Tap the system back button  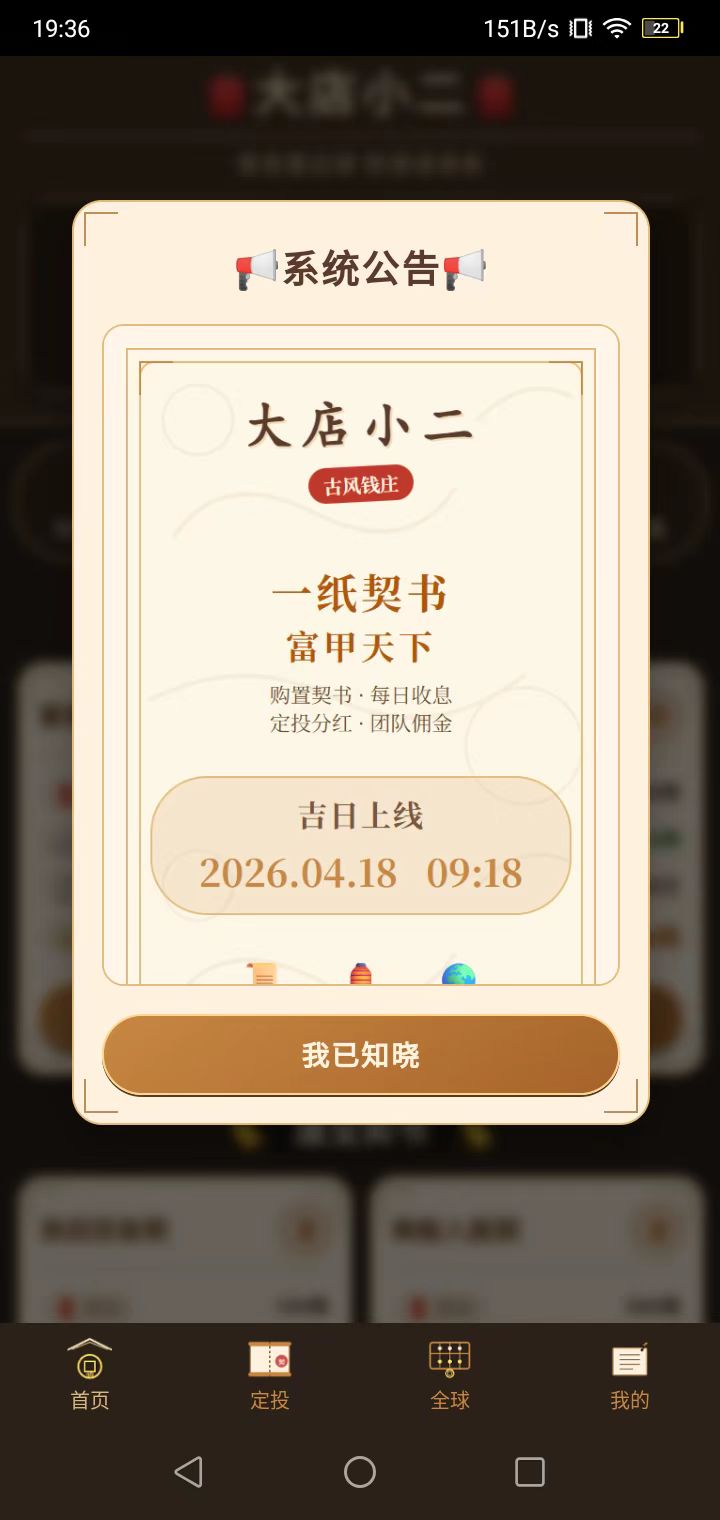point(188,1472)
